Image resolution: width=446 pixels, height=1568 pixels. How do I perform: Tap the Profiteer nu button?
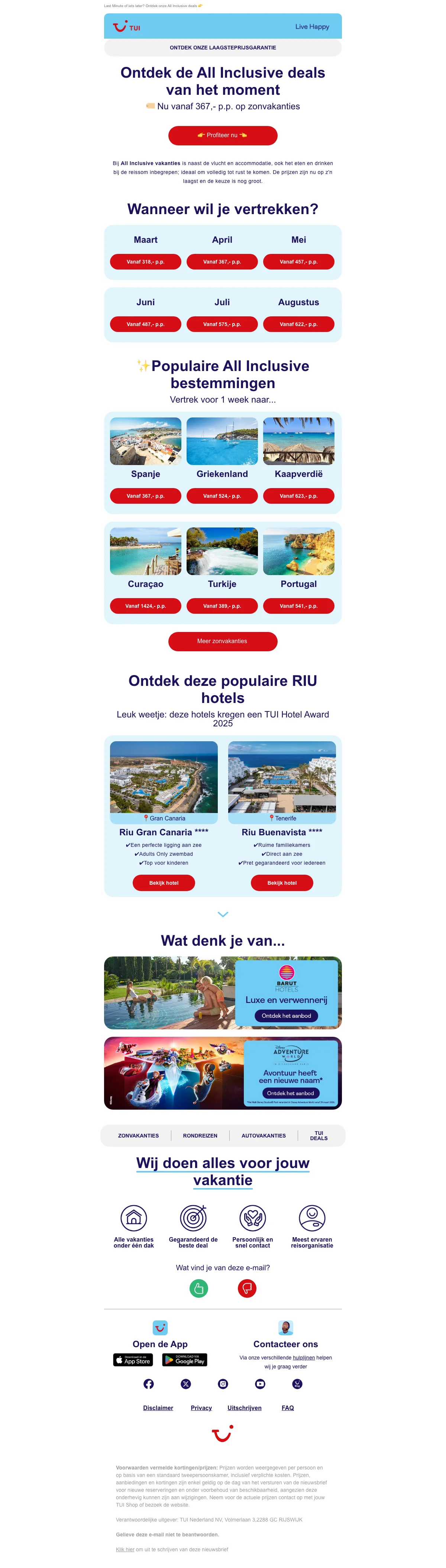pos(222,135)
